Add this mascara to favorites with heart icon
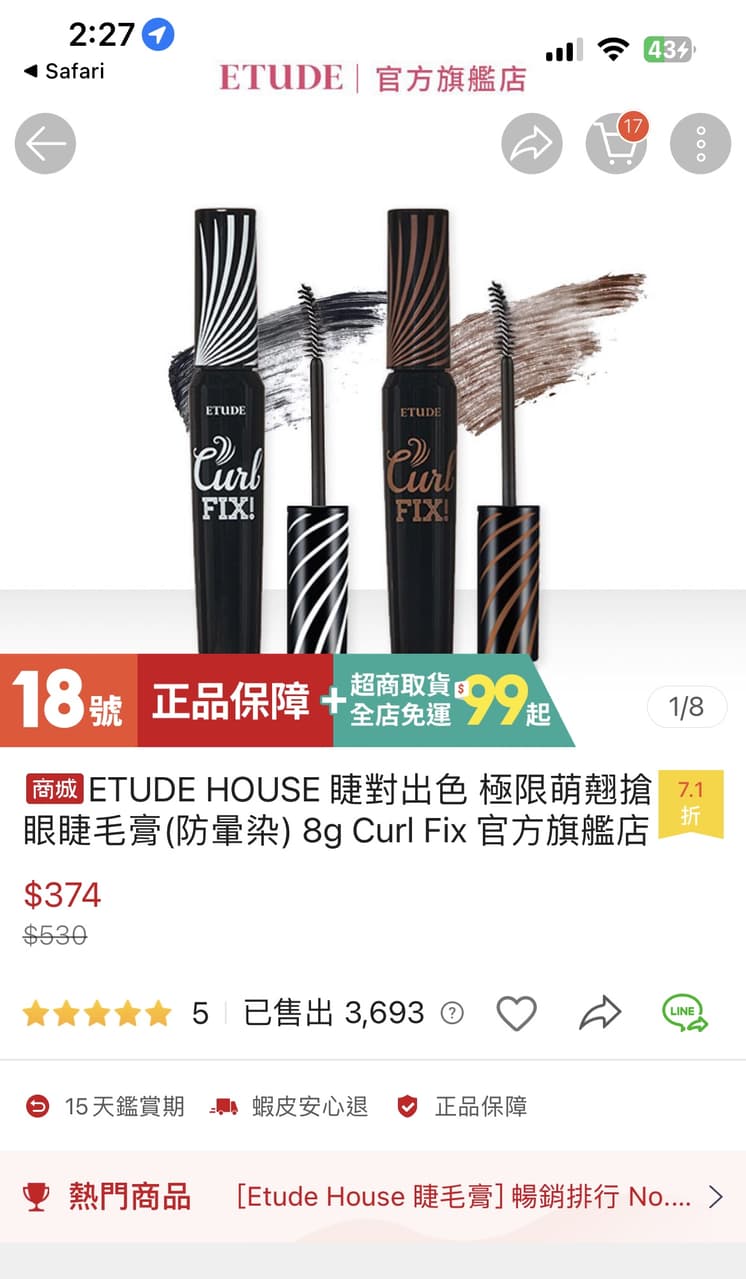 click(517, 1014)
